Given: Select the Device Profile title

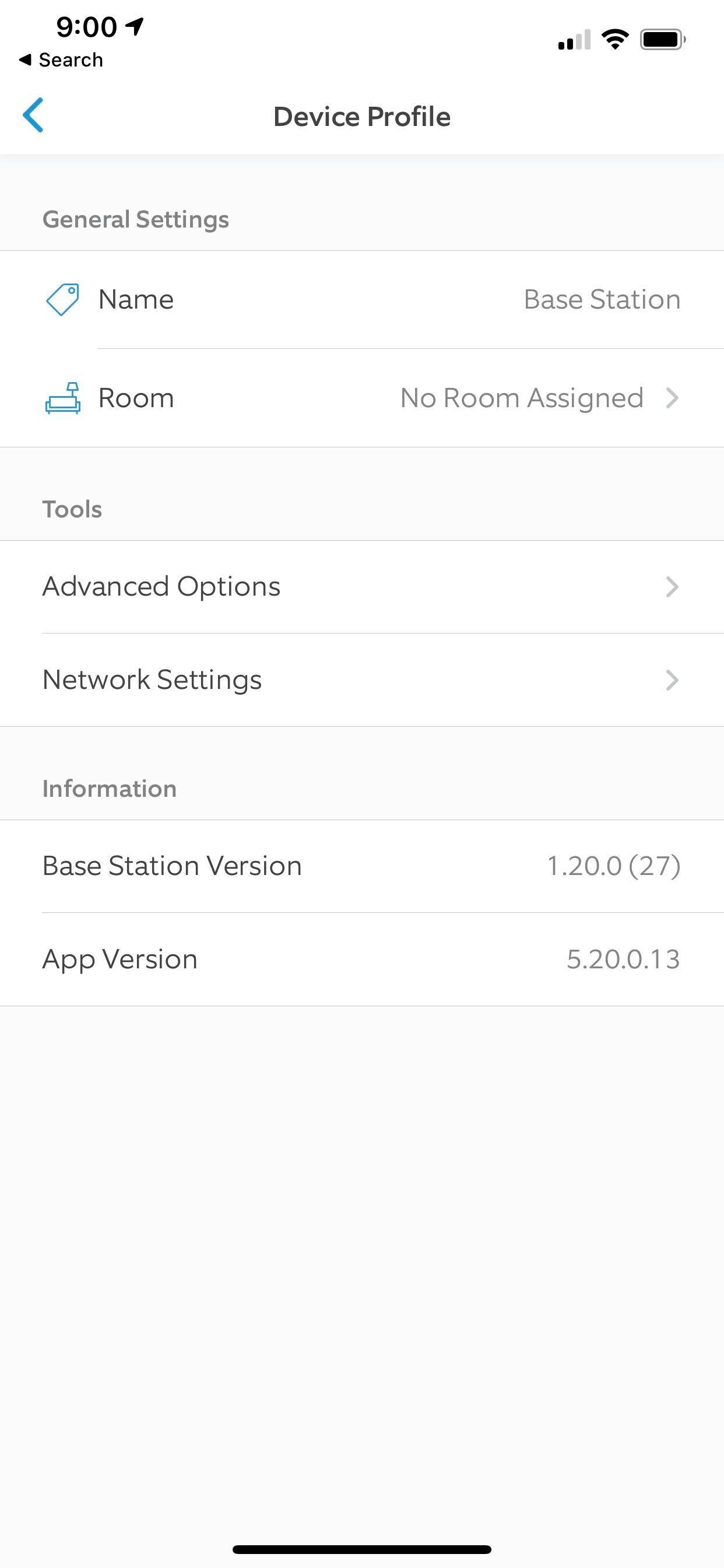Looking at the screenshot, I should point(361,116).
